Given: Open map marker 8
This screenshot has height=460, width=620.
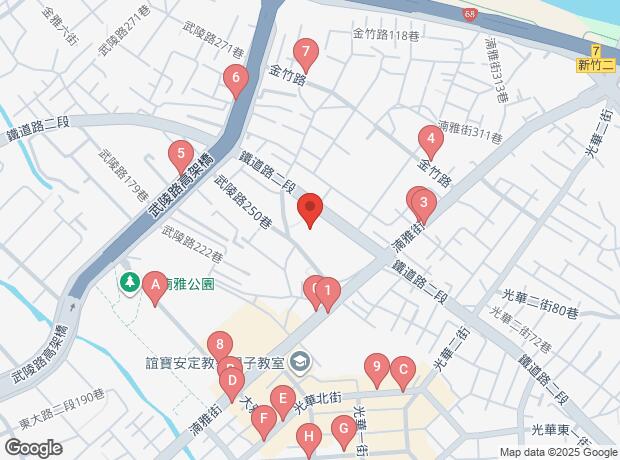Looking at the screenshot, I should 220,346.
